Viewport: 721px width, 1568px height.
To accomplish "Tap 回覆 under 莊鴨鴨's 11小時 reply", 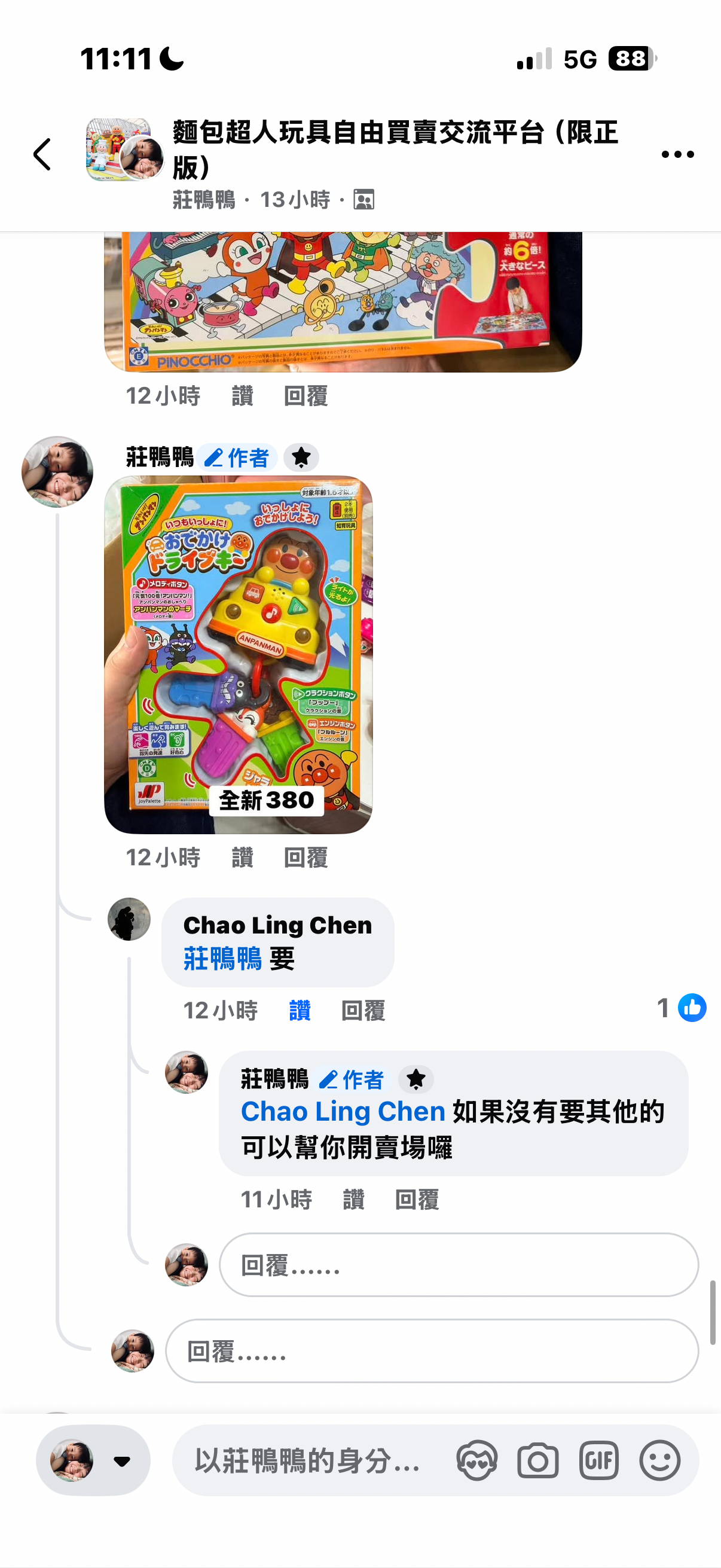I will pos(417,1200).
